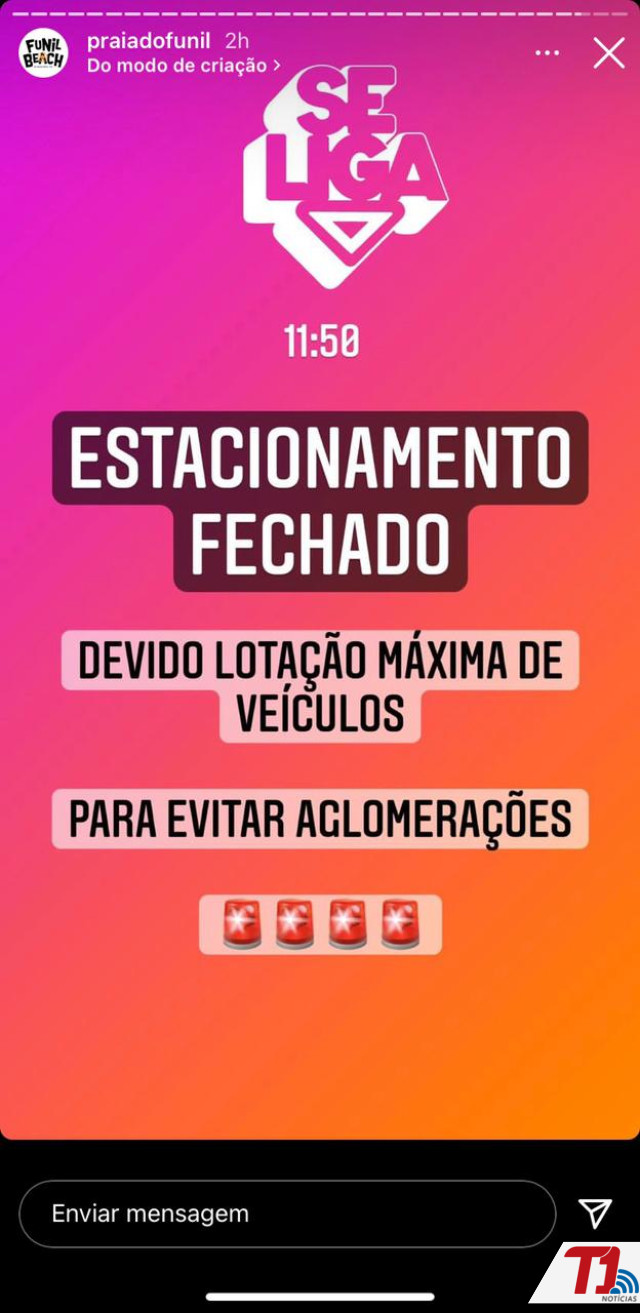This screenshot has height=1313, width=640.
Task: Open the "Do modo de criação" link
Action: click(183, 66)
